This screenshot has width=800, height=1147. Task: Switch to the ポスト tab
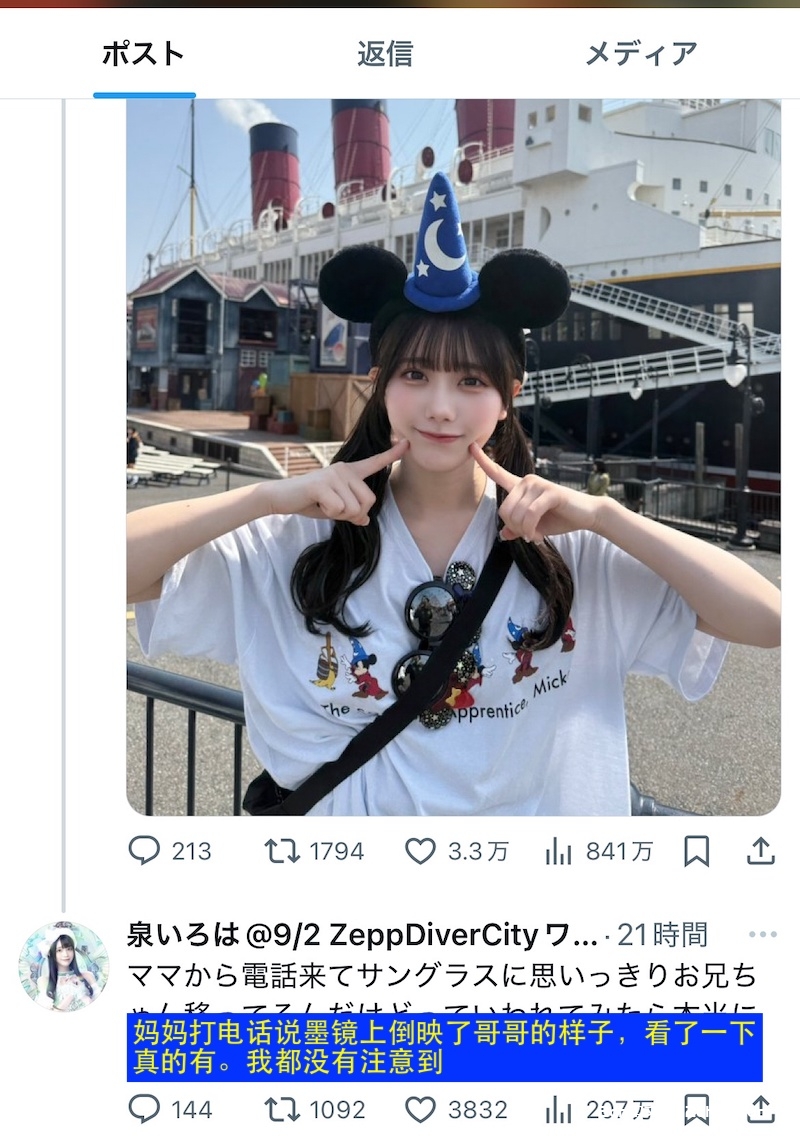point(143,54)
